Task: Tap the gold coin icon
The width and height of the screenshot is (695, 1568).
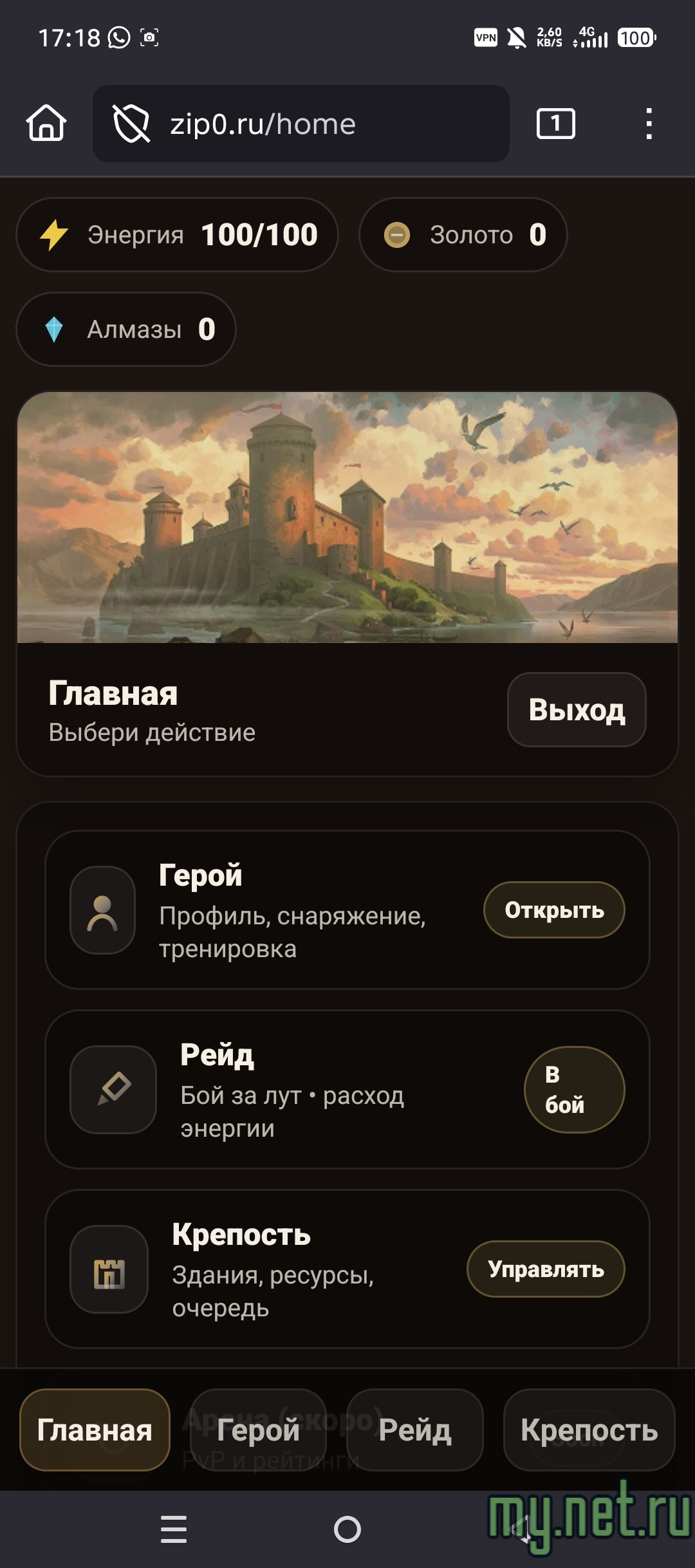Action: (396, 234)
